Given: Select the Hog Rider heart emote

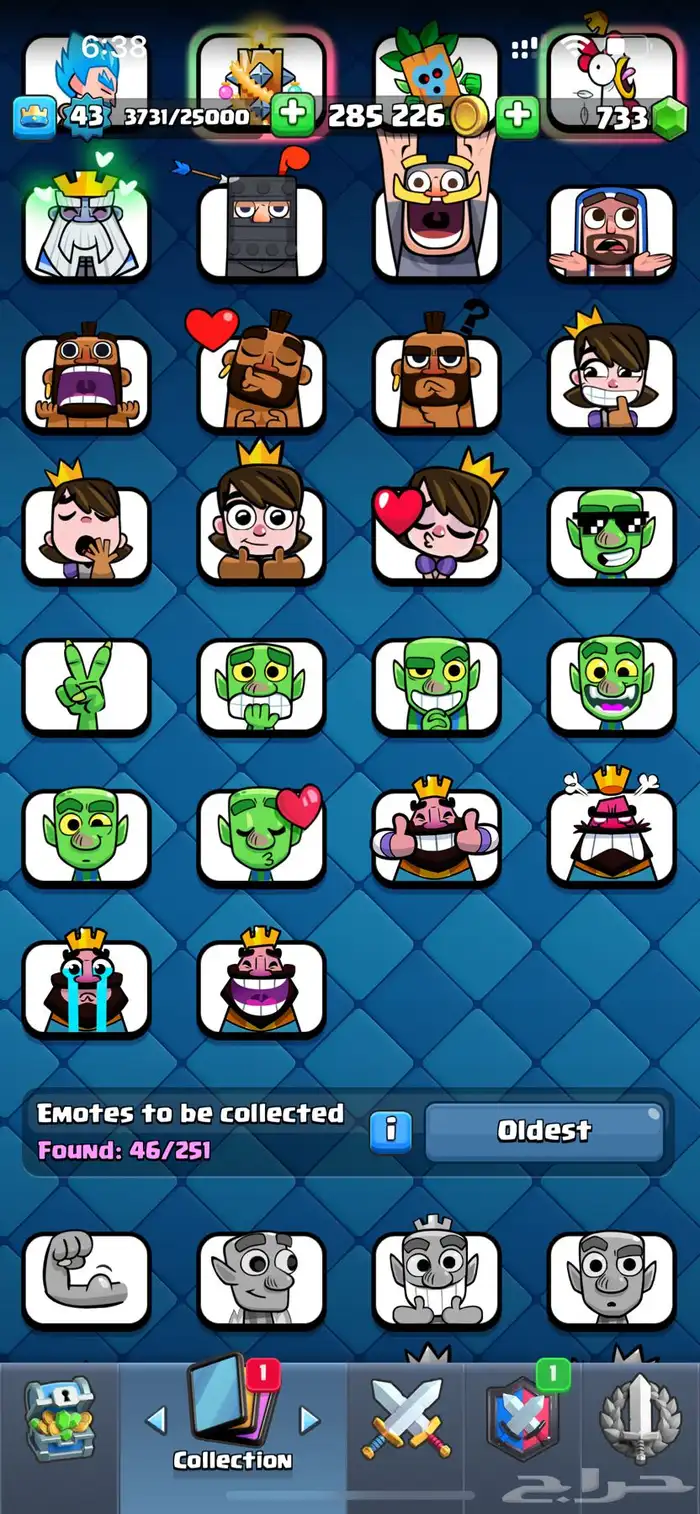Looking at the screenshot, I should (261, 380).
